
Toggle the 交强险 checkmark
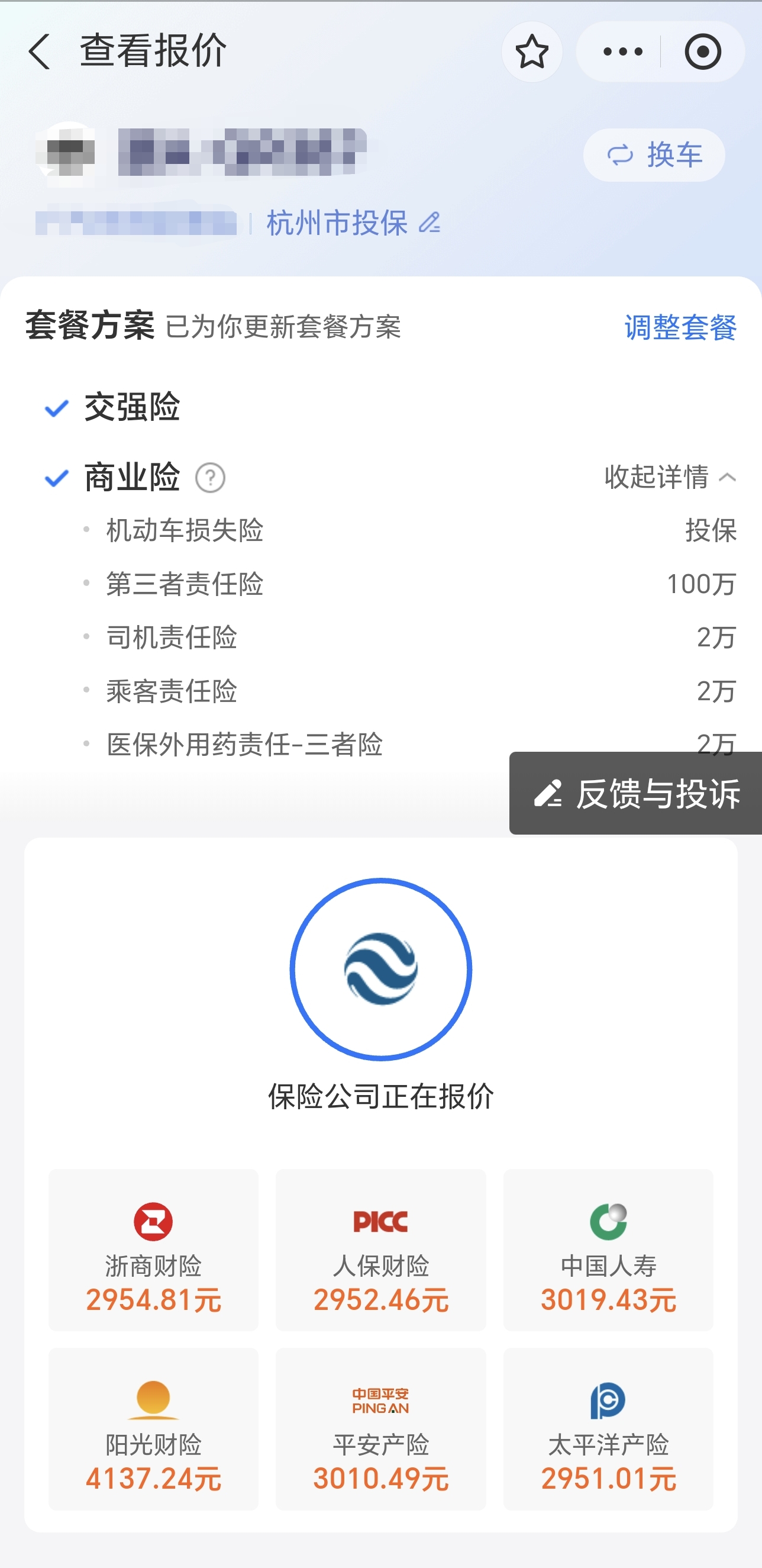(56, 410)
